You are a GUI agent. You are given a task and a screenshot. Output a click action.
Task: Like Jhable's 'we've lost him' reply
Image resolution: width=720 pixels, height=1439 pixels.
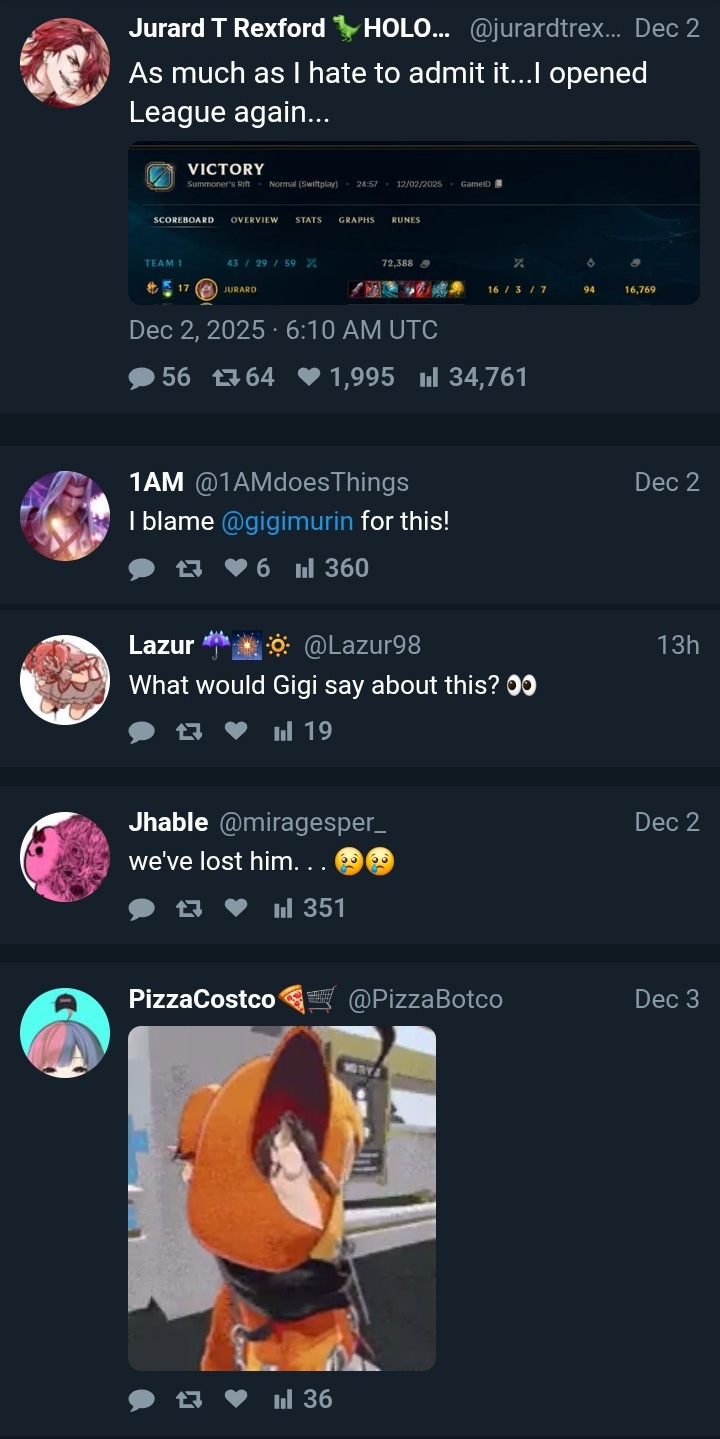(x=235, y=908)
